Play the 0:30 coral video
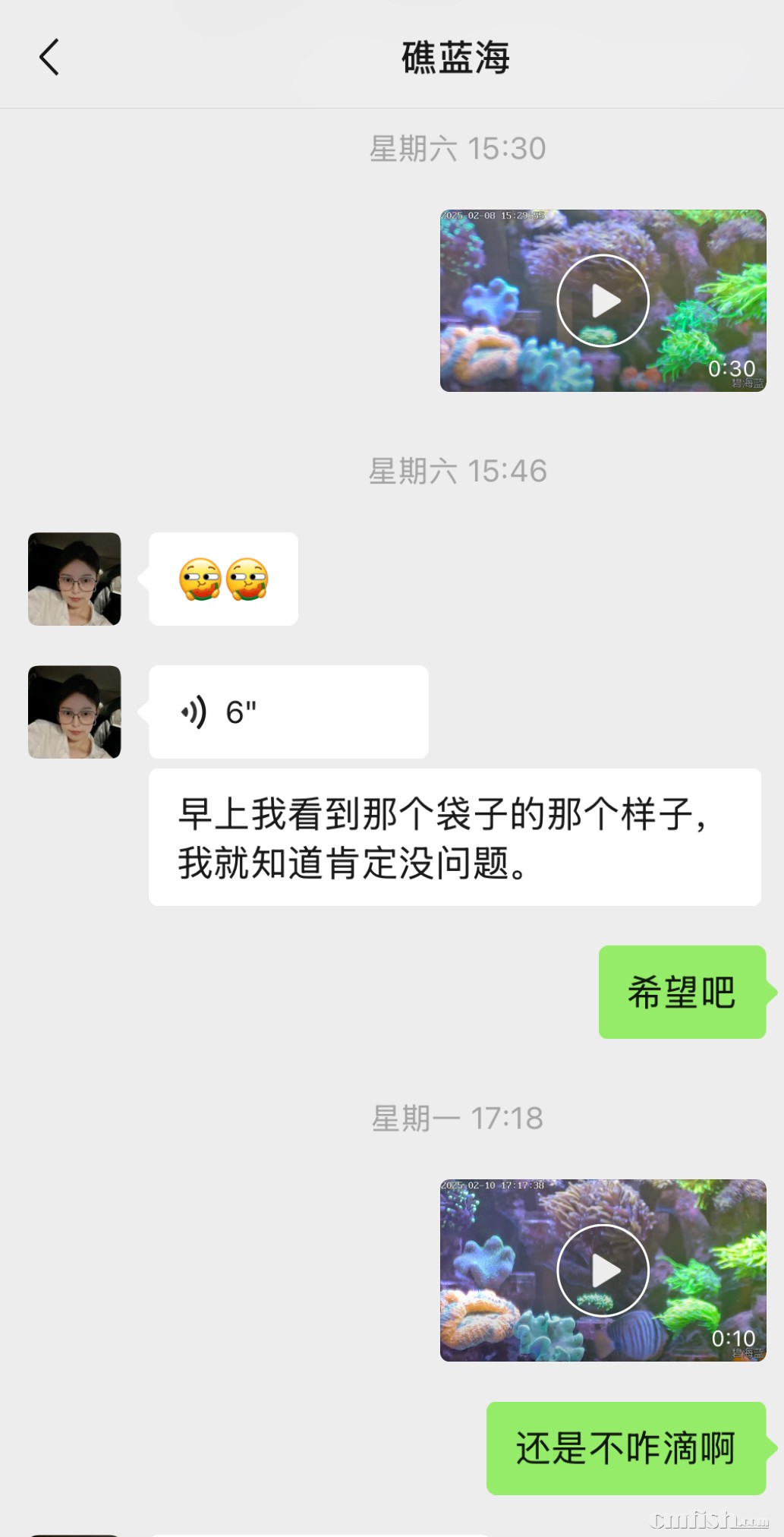Image resolution: width=784 pixels, height=1537 pixels. click(x=603, y=301)
